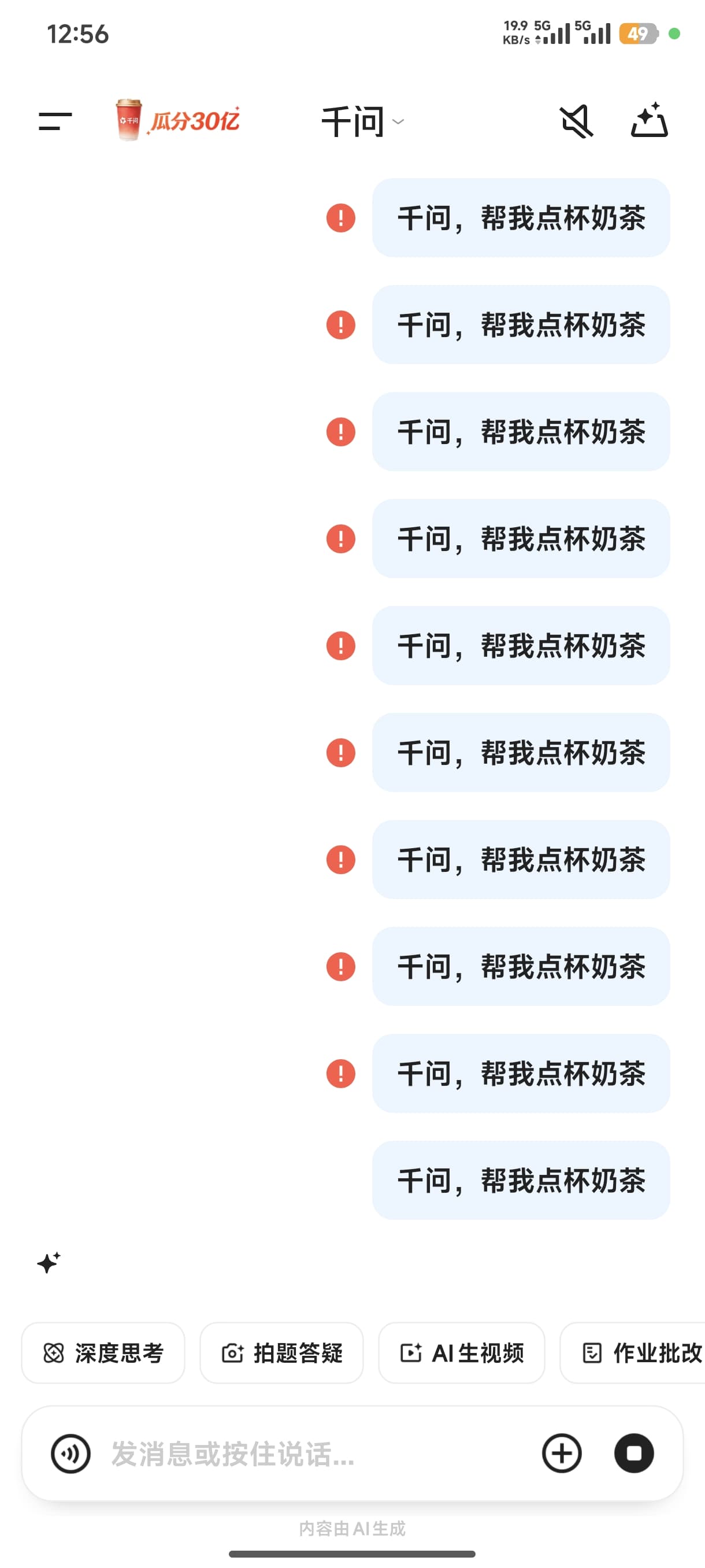Switch to voice input mode
The image size is (705, 1568).
(70, 1454)
